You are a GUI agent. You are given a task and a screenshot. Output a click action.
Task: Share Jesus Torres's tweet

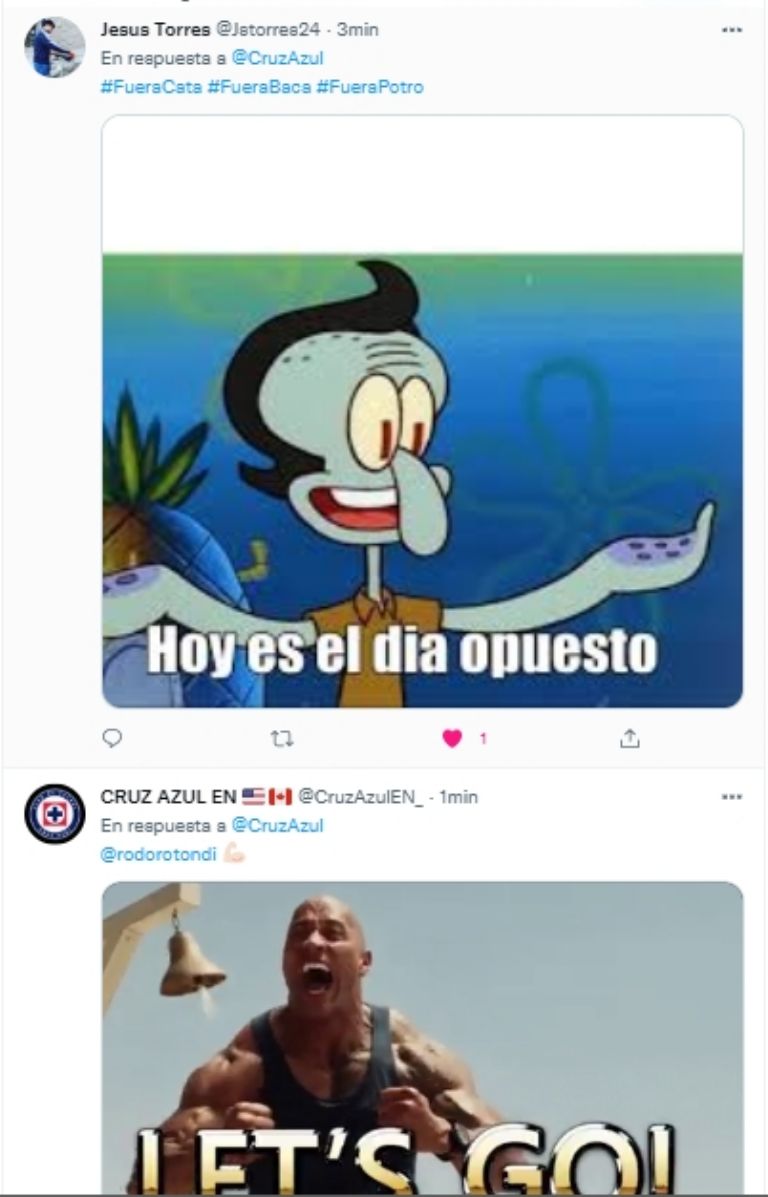click(x=629, y=738)
